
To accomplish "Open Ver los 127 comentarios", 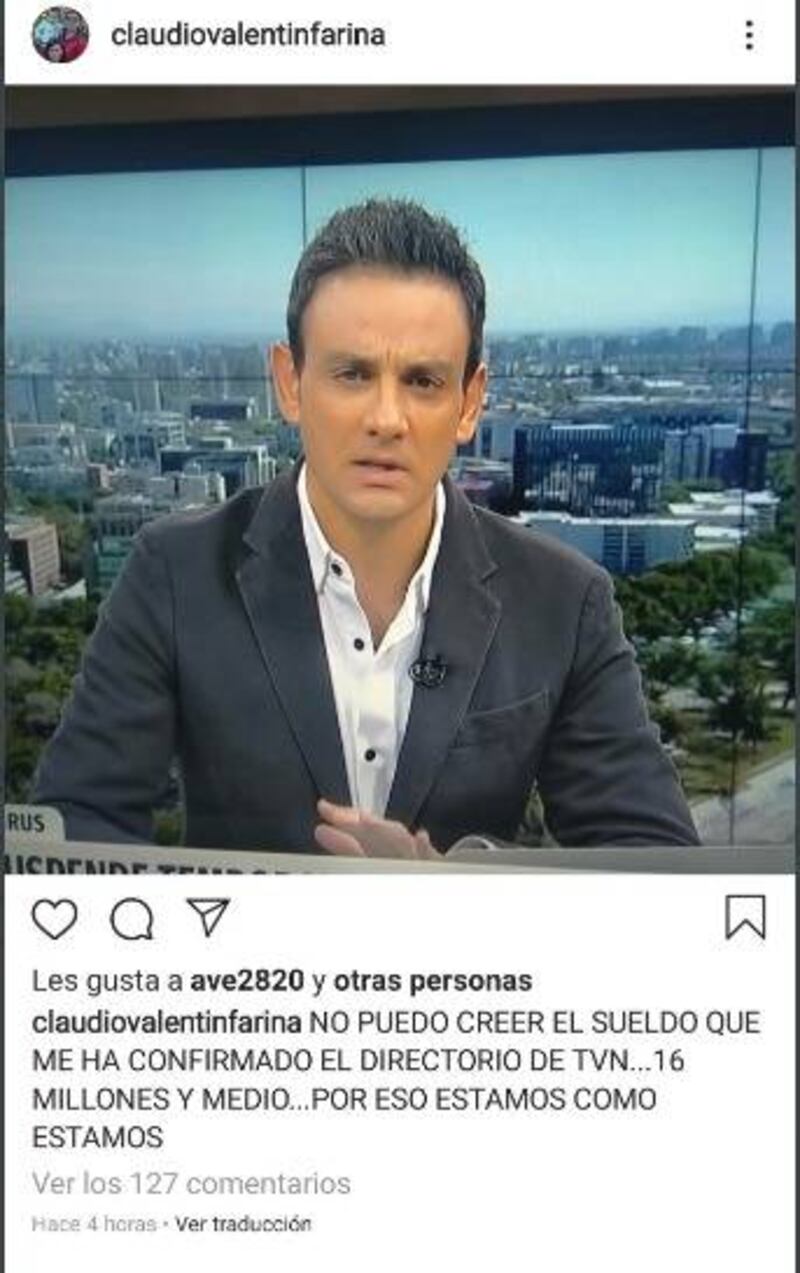I will point(191,1184).
